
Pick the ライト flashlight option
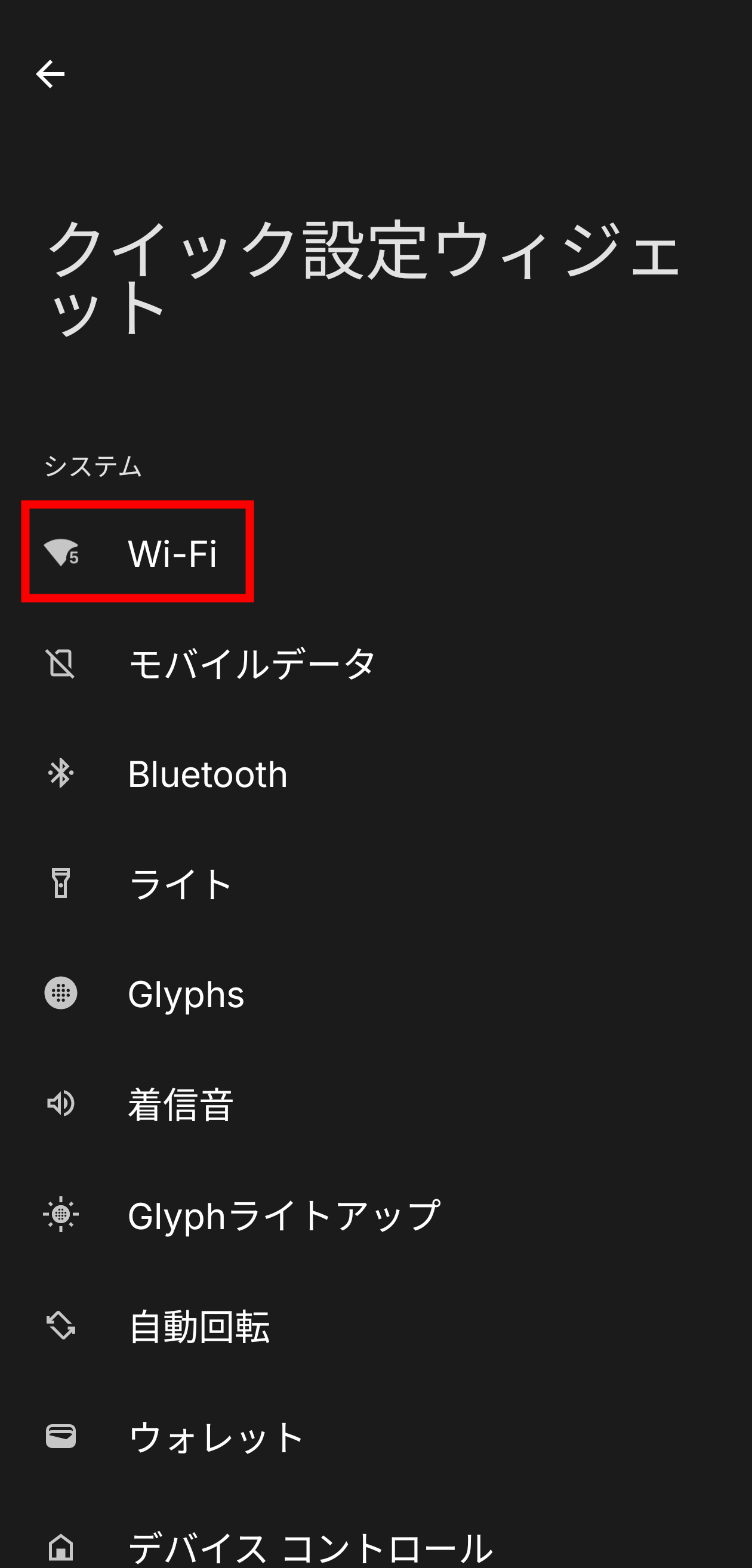[x=180, y=884]
